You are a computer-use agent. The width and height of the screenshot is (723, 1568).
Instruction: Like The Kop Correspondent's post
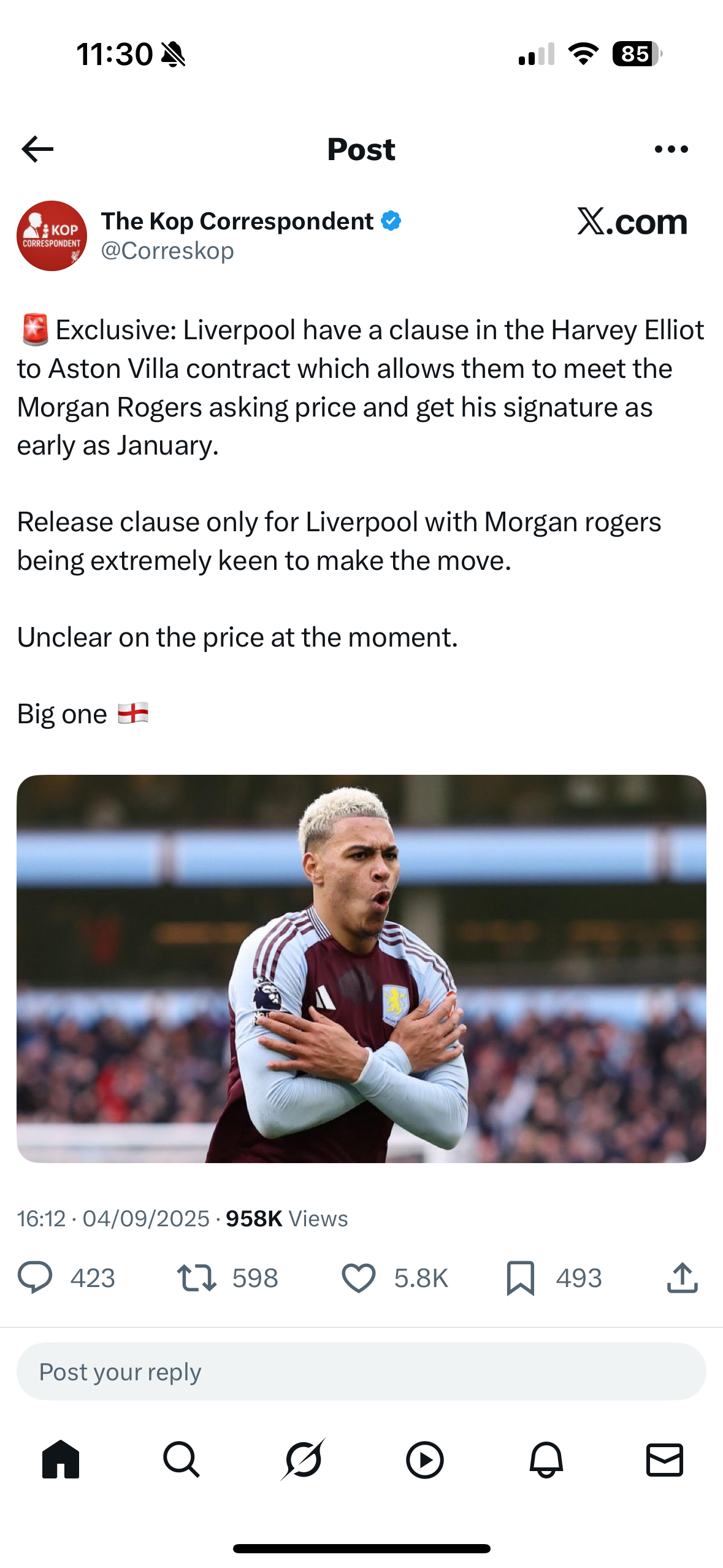coord(358,1277)
